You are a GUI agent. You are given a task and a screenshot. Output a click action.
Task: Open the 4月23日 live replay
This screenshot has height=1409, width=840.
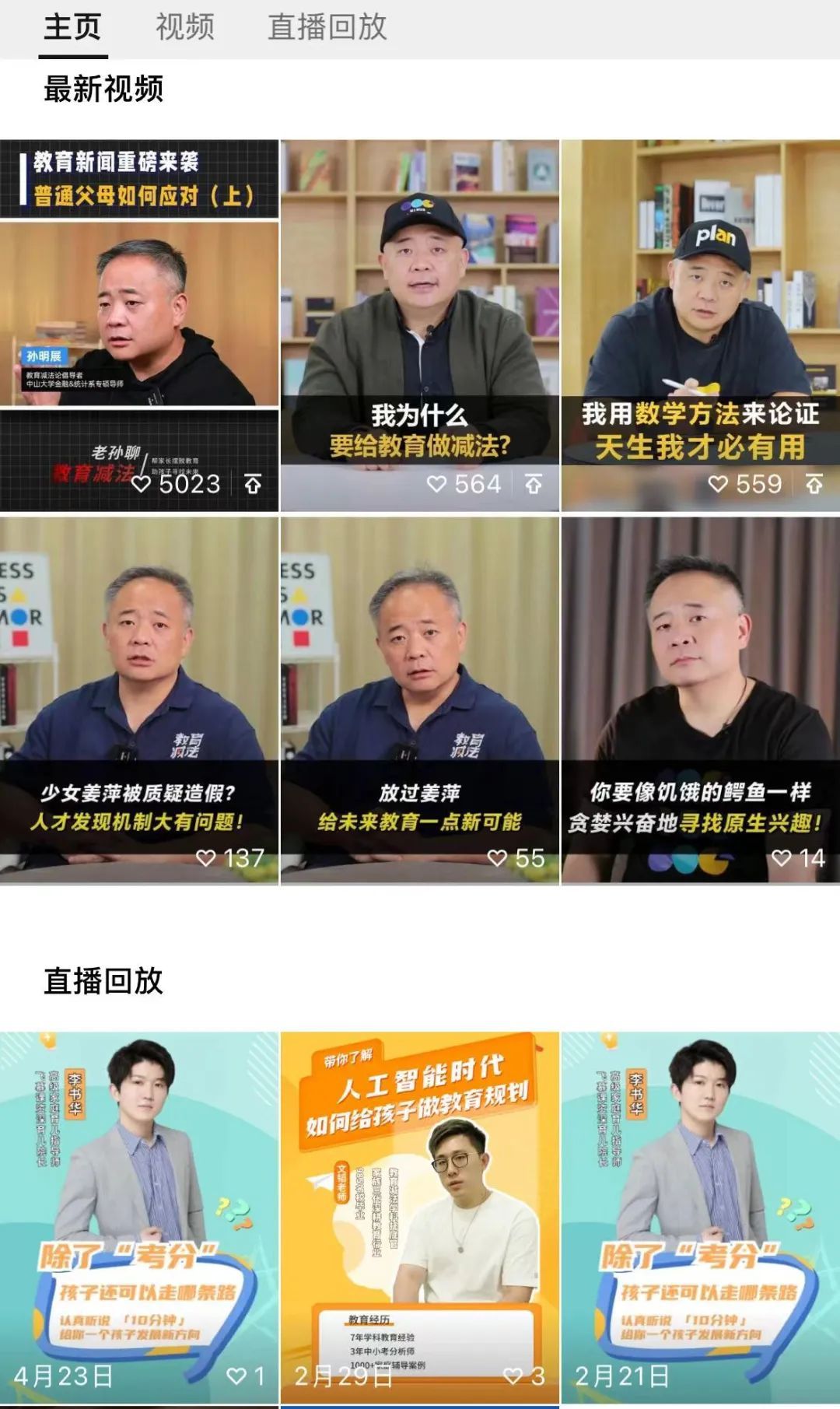pos(139,1214)
